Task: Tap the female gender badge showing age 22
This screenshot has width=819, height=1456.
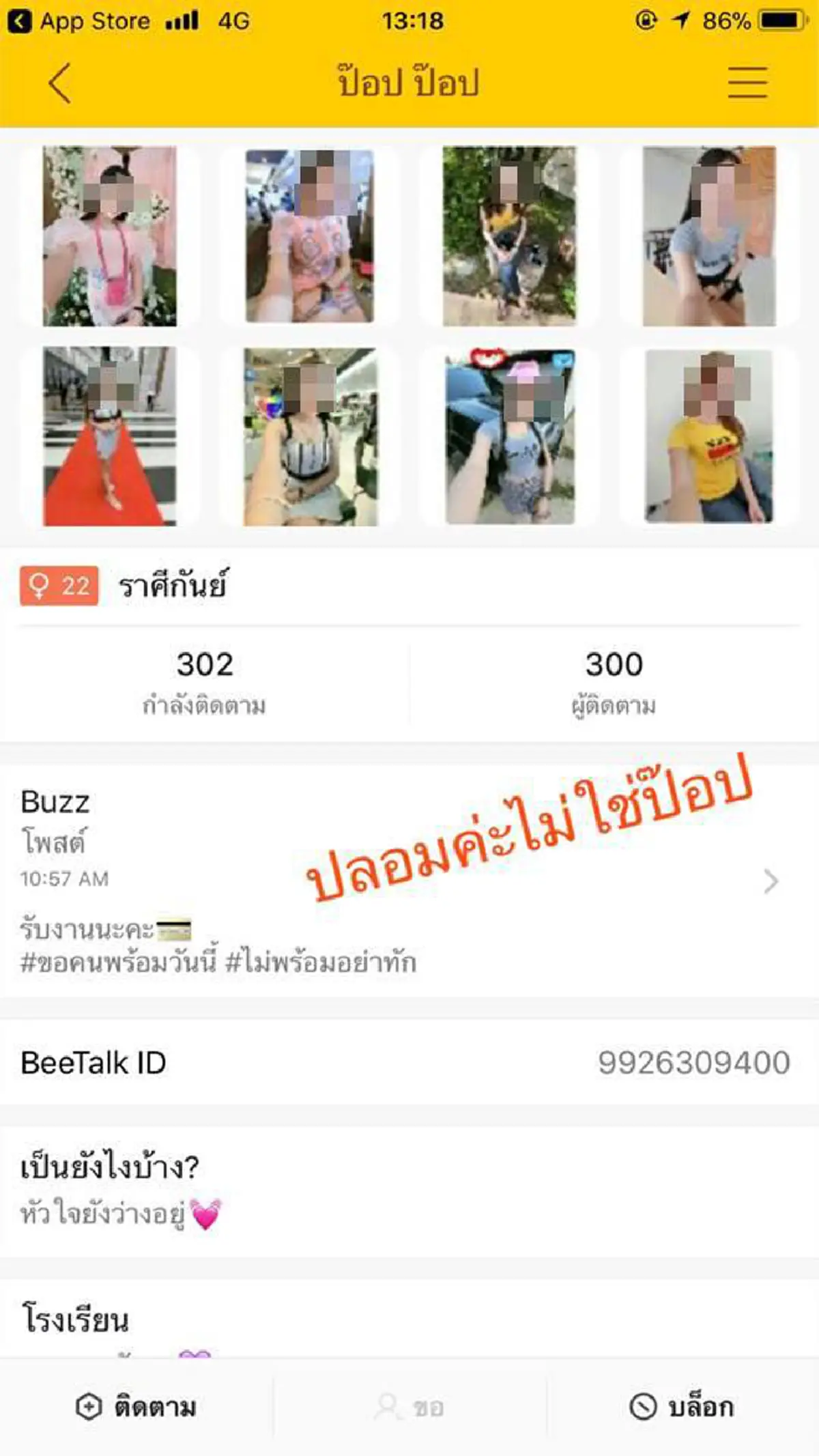Action: point(58,584)
